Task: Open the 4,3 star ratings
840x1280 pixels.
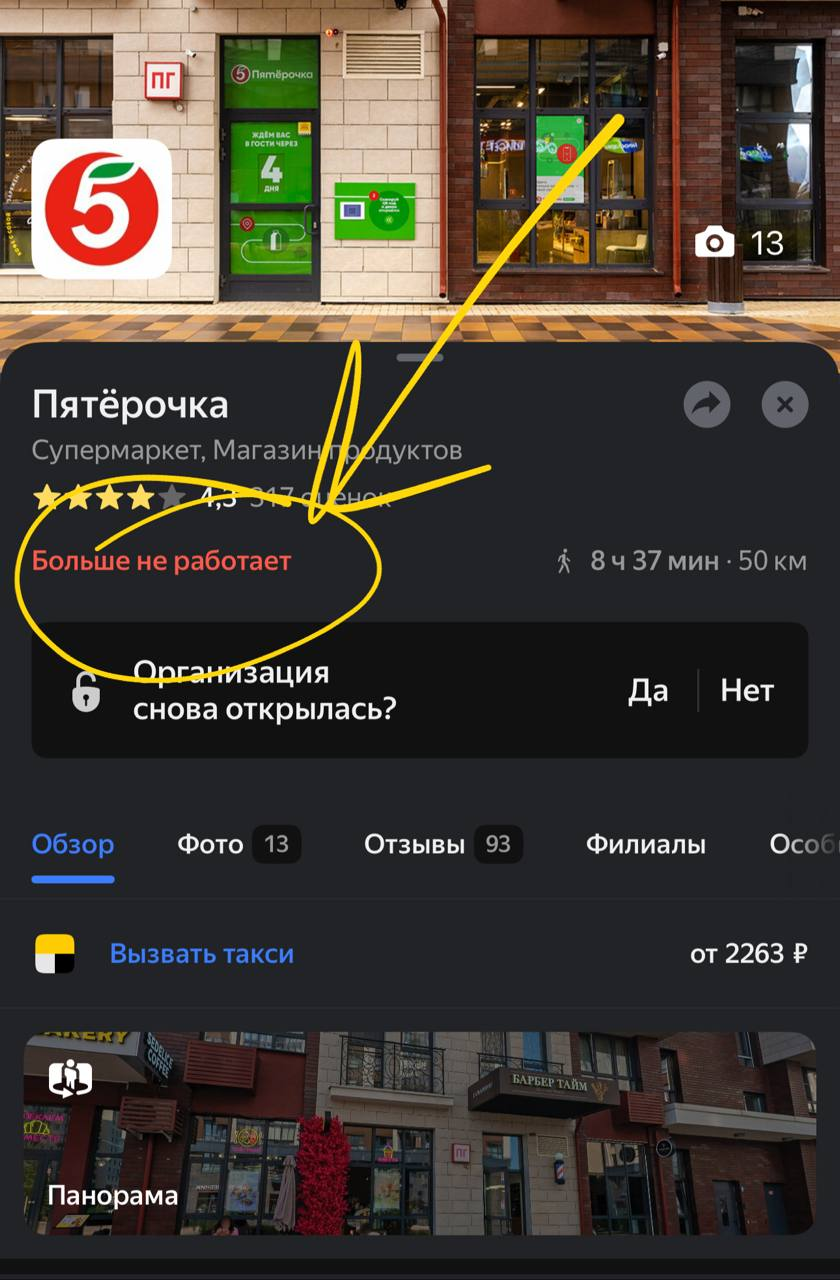Action: click(210, 497)
